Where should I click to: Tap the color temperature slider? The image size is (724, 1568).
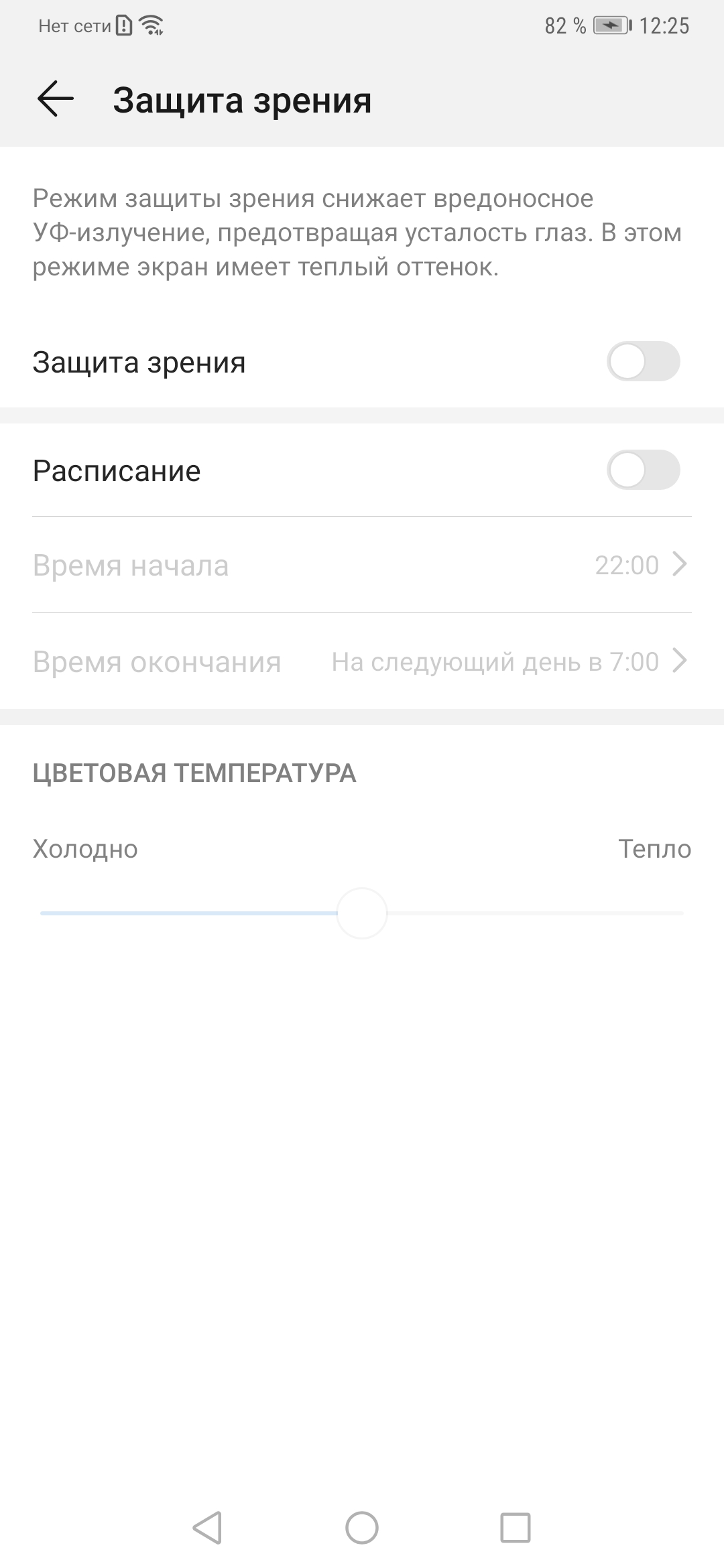tap(362, 913)
